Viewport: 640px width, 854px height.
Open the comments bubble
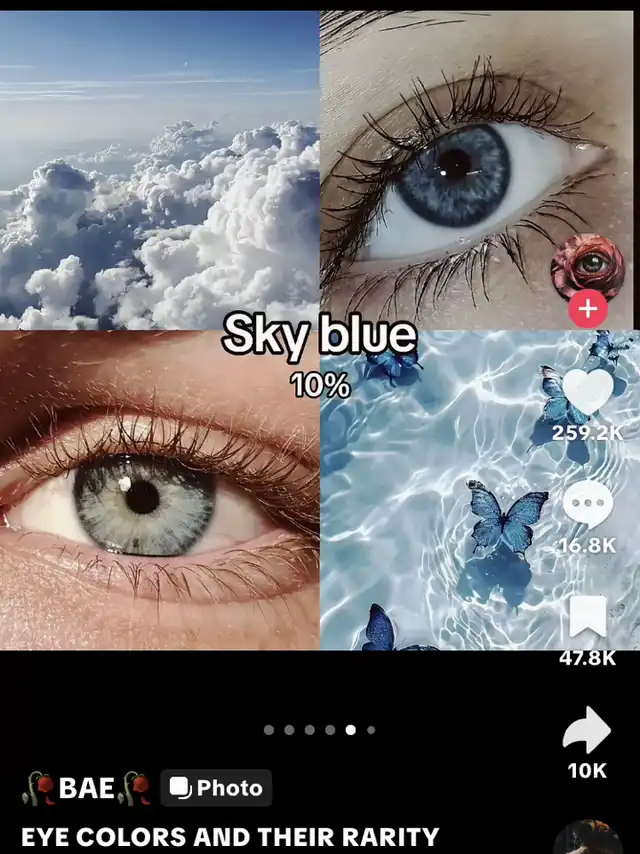click(588, 505)
